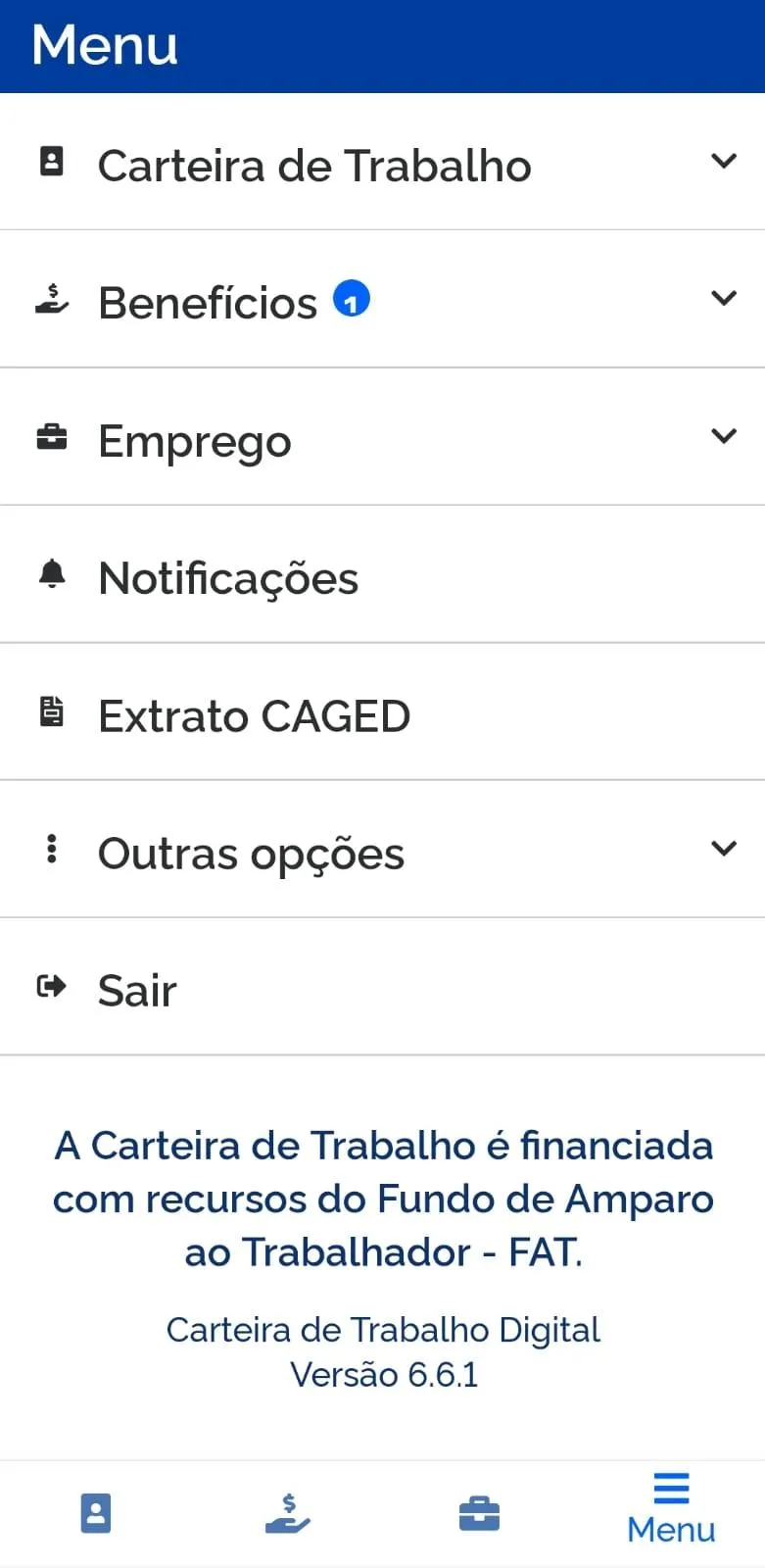Expand the Emprego menu section
Screen dimensions: 765x1568
[x=382, y=438]
